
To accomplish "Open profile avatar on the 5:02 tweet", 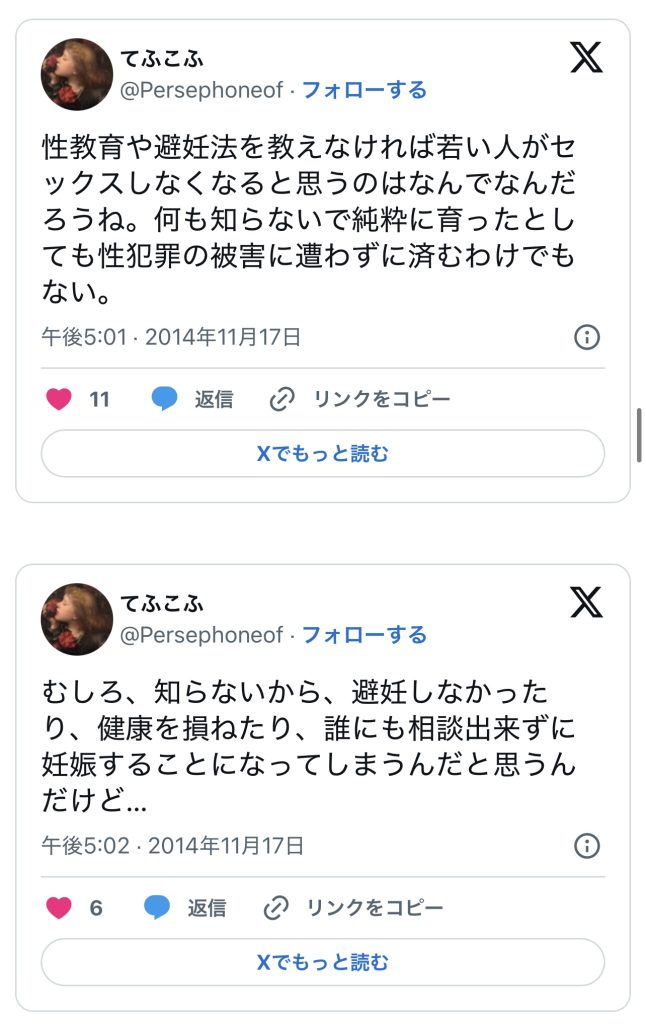I will [x=77, y=619].
